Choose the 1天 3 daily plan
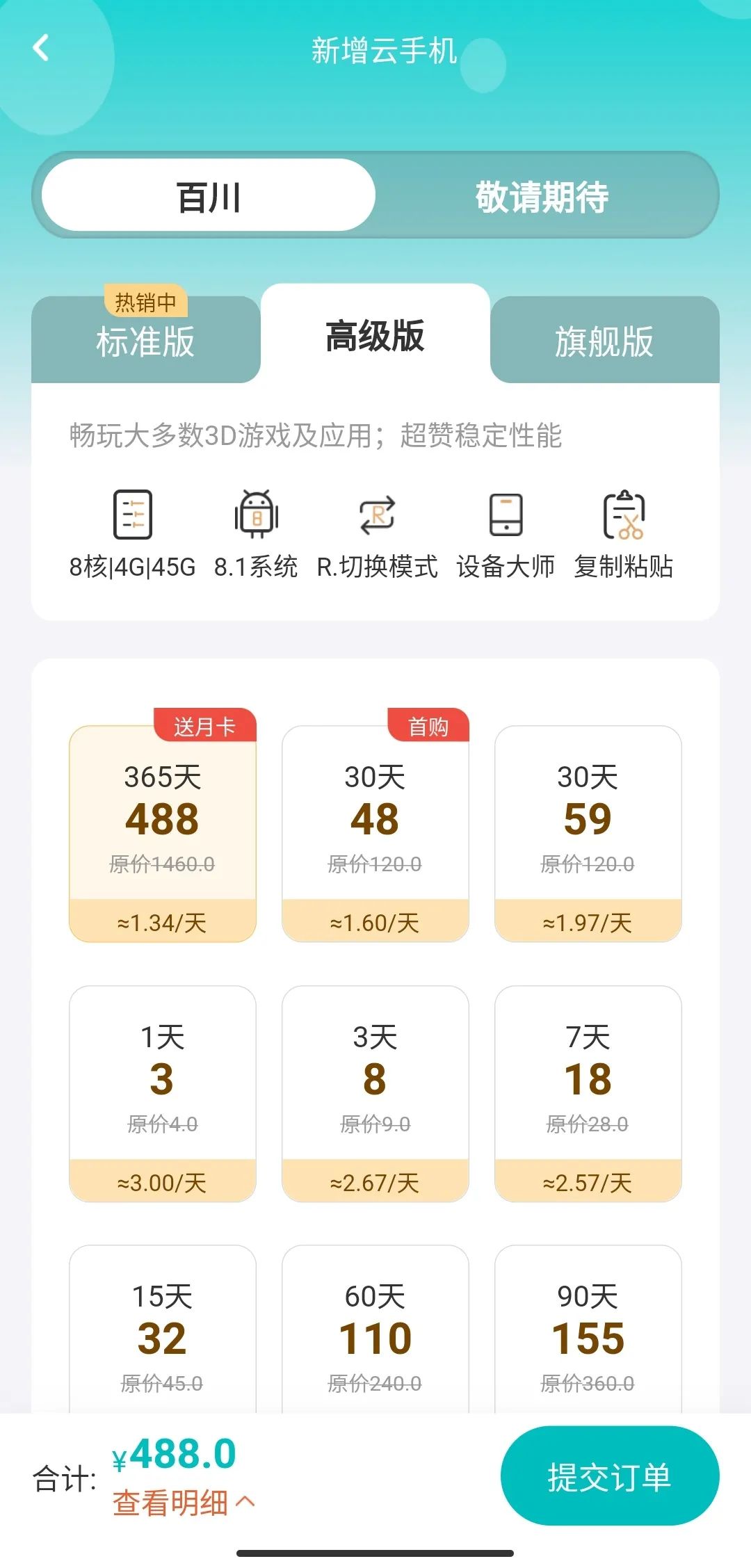This screenshot has width=751, height=1568. pos(163,1092)
